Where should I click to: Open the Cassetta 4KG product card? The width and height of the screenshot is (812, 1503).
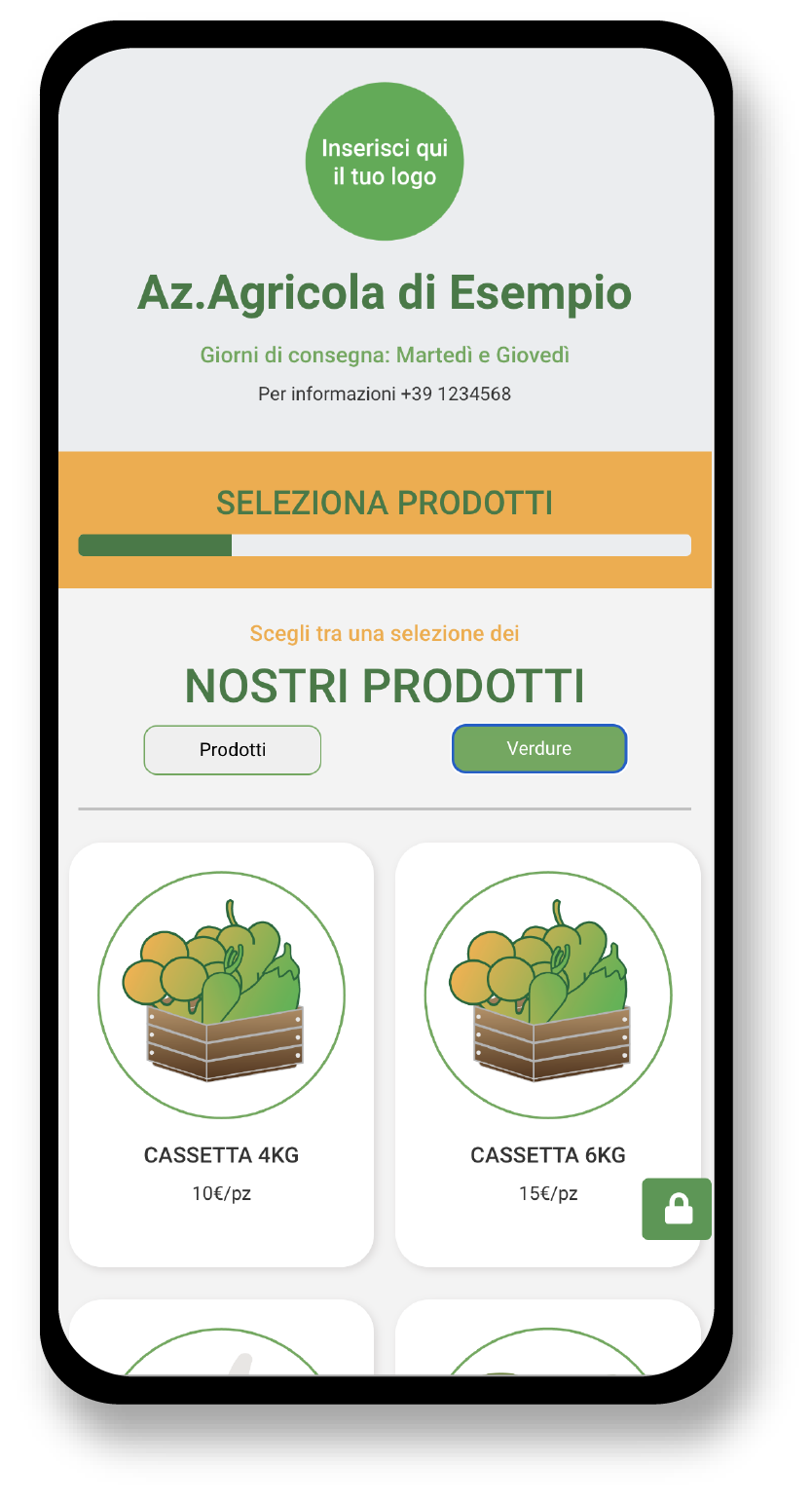pos(221,1053)
